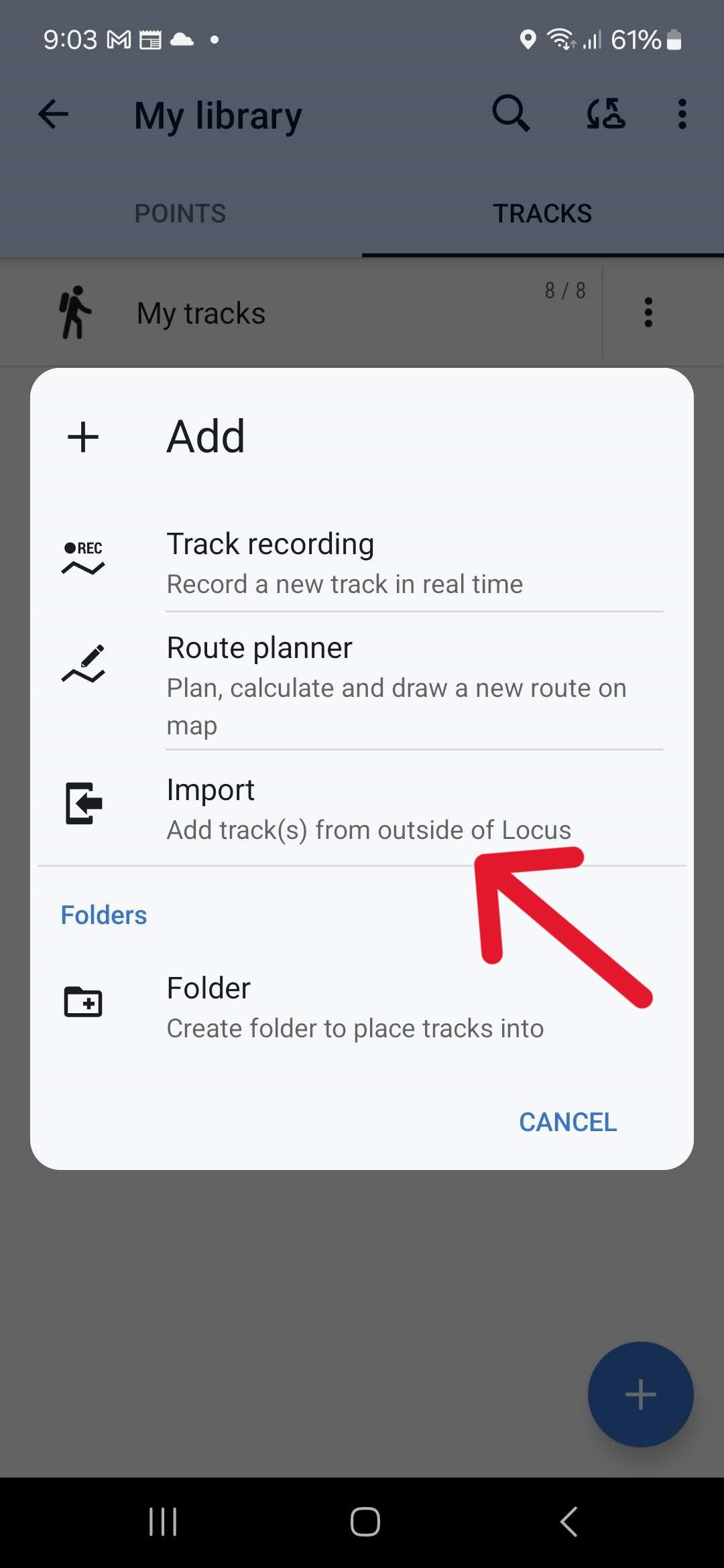Select Import to add tracks
Screen dimensions: 724x1568
click(x=362, y=809)
